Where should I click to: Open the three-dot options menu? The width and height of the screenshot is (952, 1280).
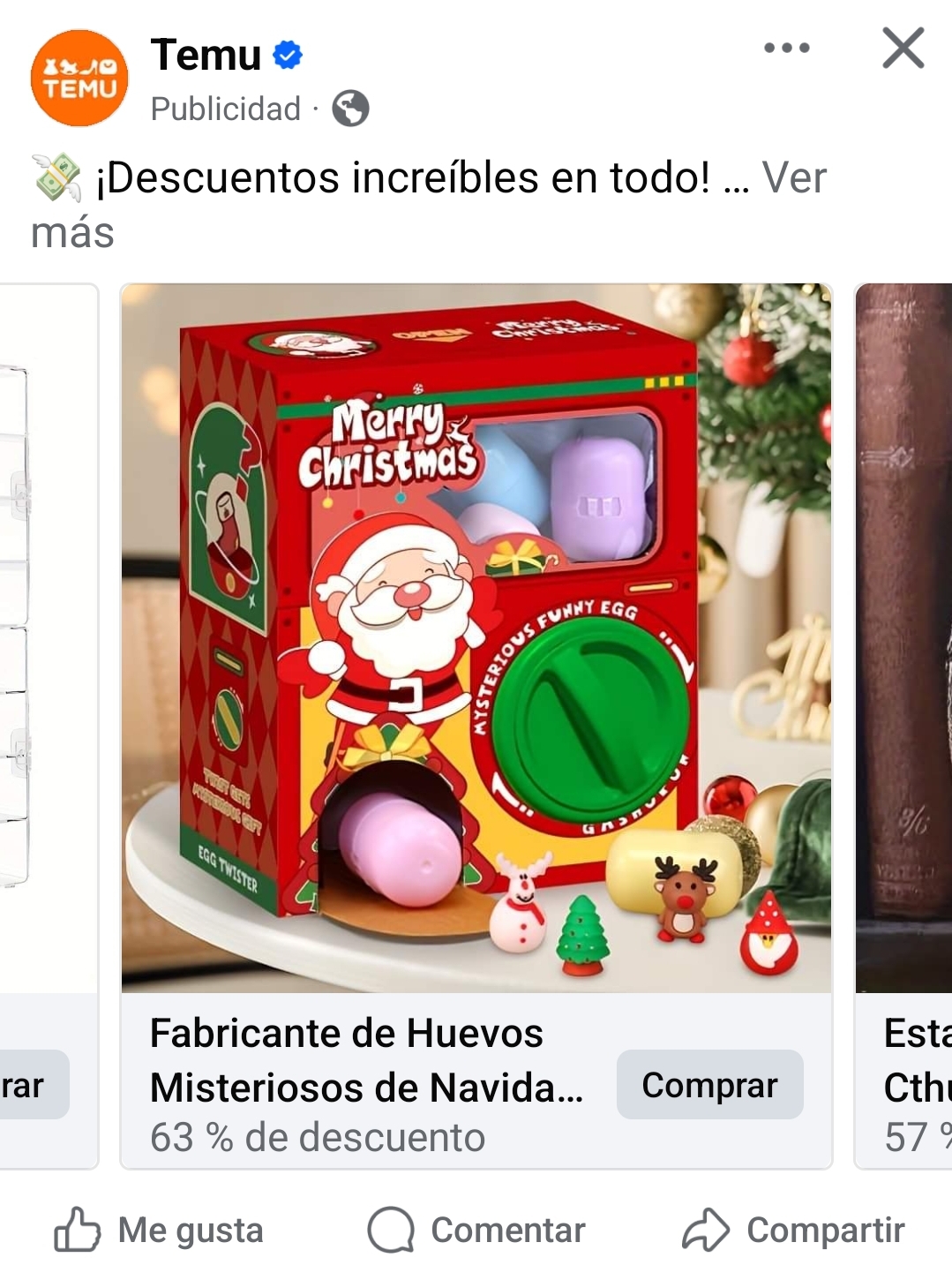pos(786,48)
